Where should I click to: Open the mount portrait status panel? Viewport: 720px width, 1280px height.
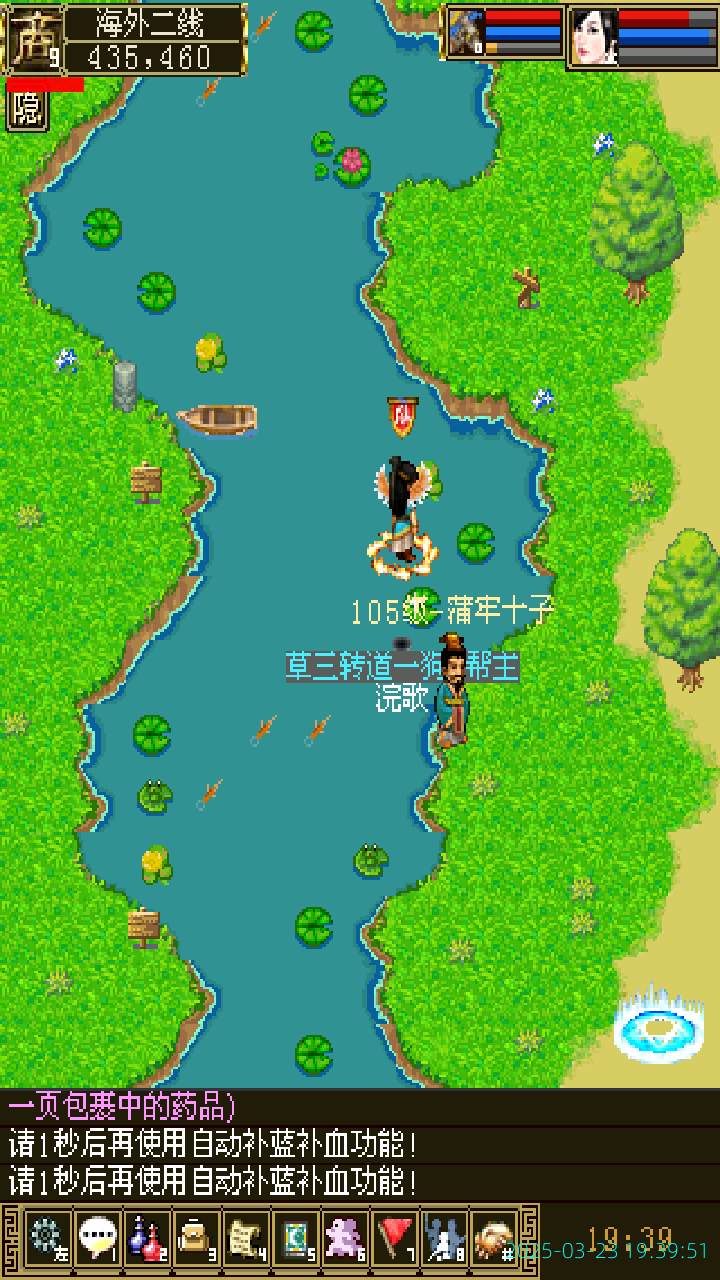tap(465, 34)
